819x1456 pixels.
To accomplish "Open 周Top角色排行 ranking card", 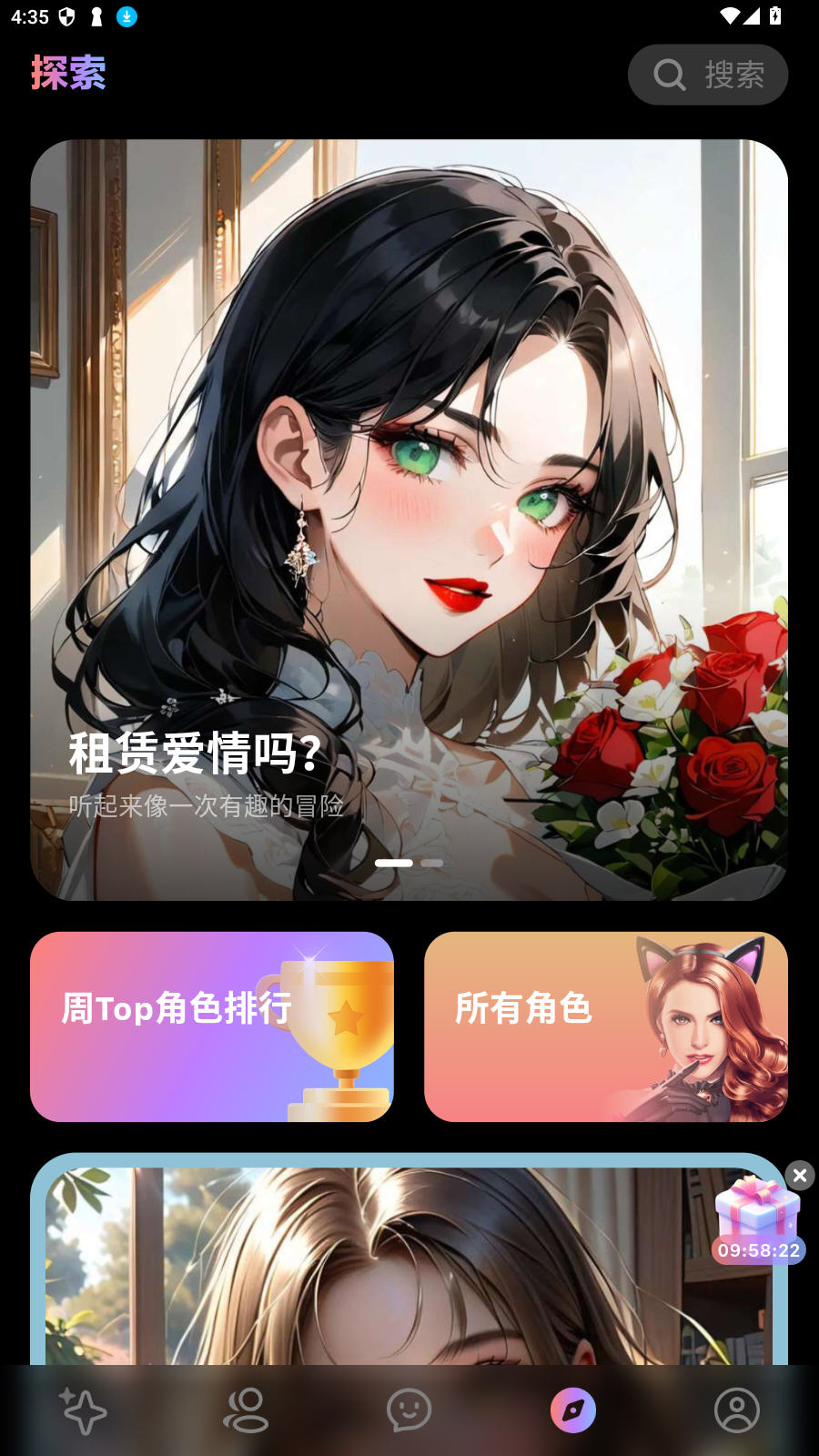I will point(211,1026).
